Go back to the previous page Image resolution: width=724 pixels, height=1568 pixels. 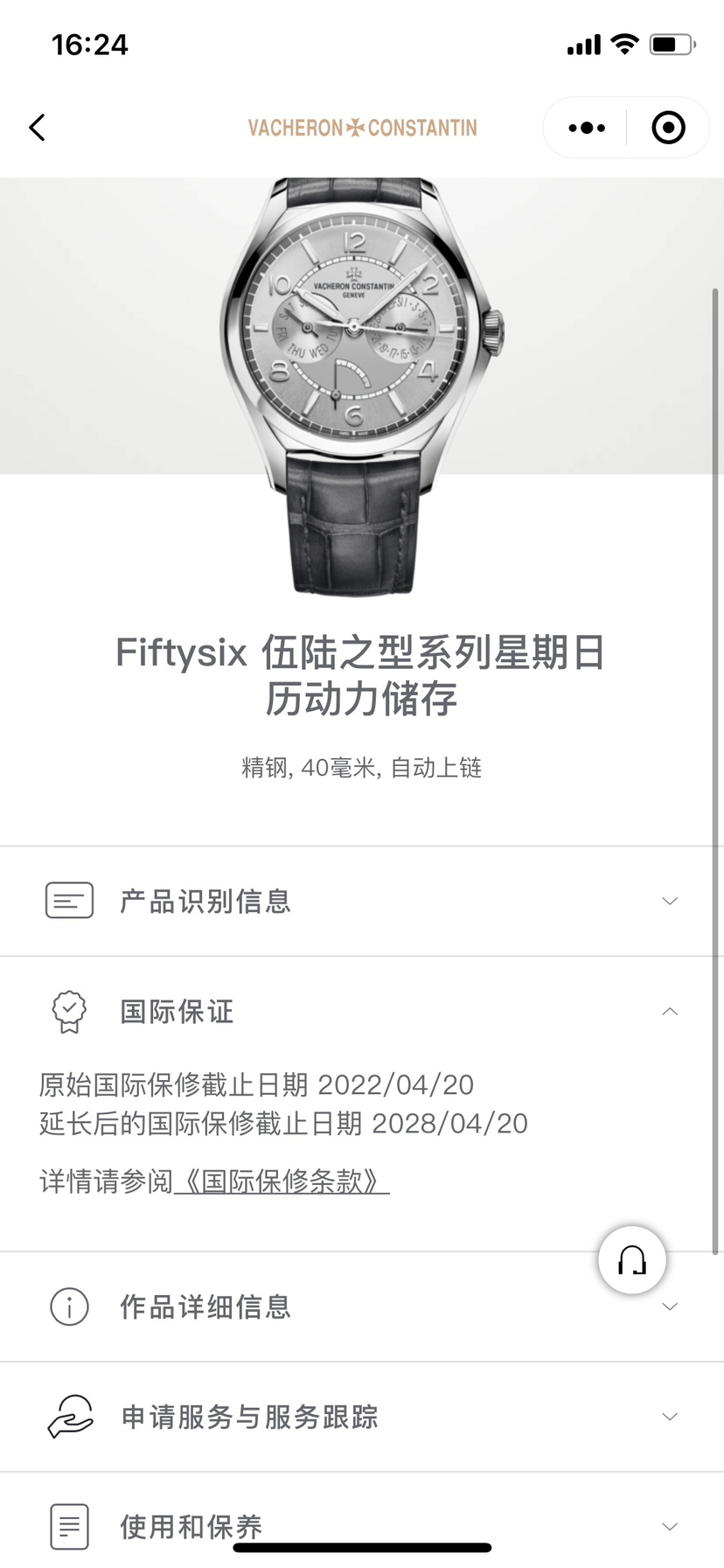coord(37,128)
